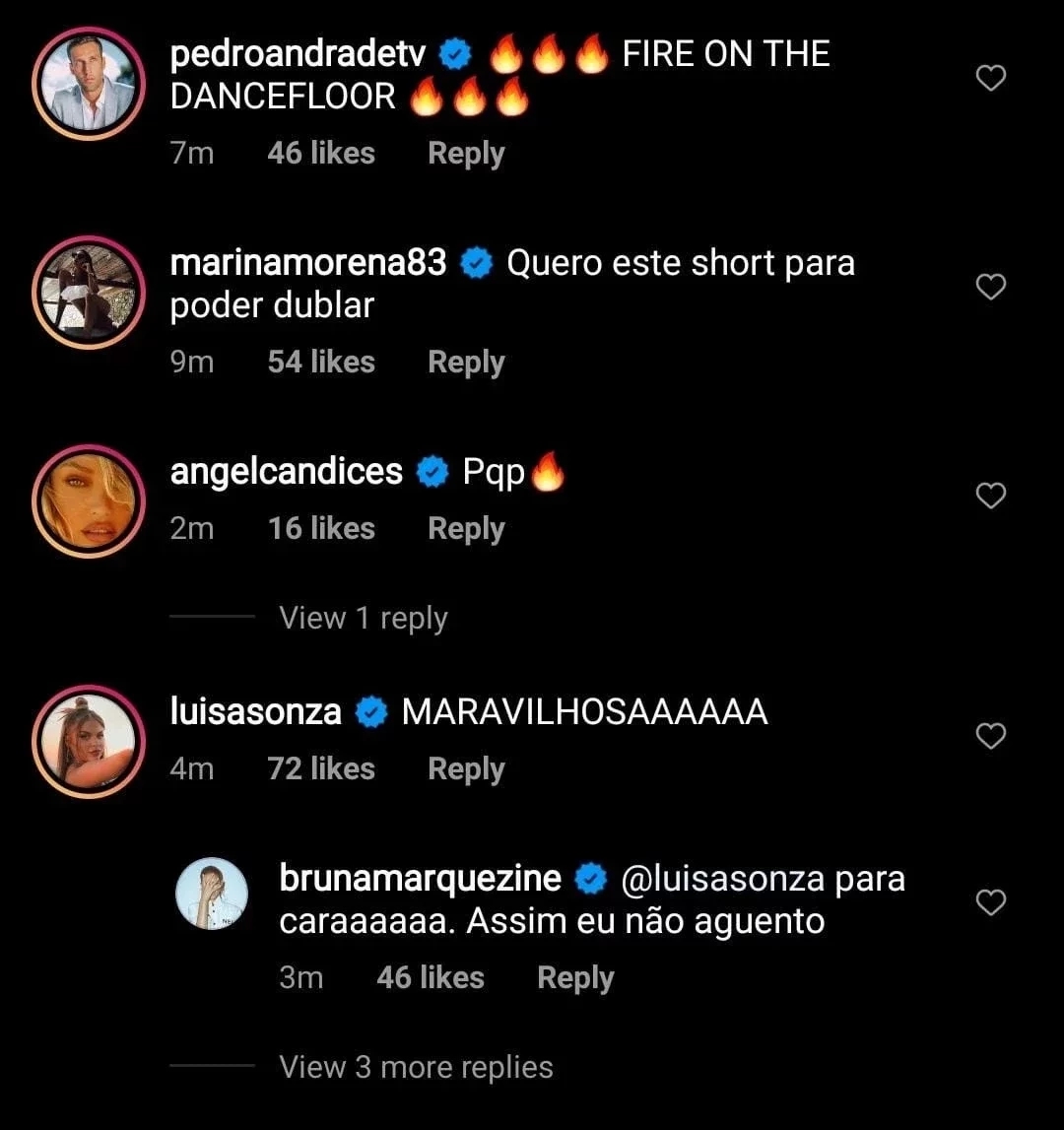View the 54 likes on marinamorena83's comment
The width and height of the screenshot is (1064, 1130).
(x=320, y=362)
